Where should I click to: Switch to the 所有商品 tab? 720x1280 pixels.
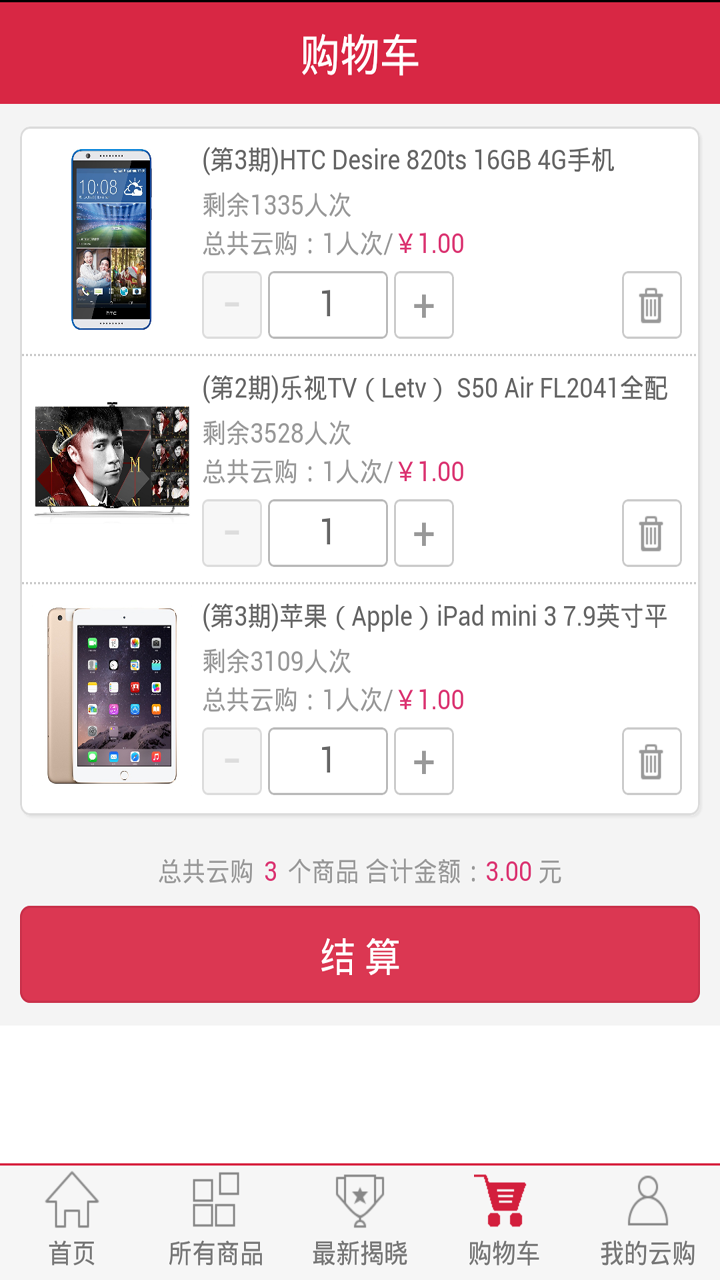pos(216,1222)
